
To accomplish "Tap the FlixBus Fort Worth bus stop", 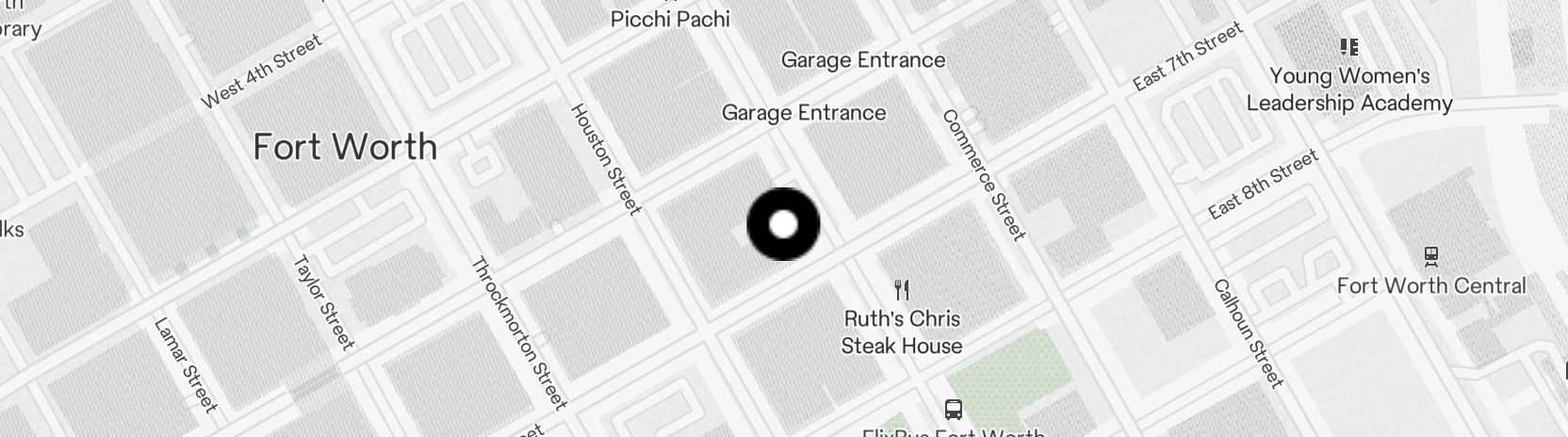I will coord(953,410).
